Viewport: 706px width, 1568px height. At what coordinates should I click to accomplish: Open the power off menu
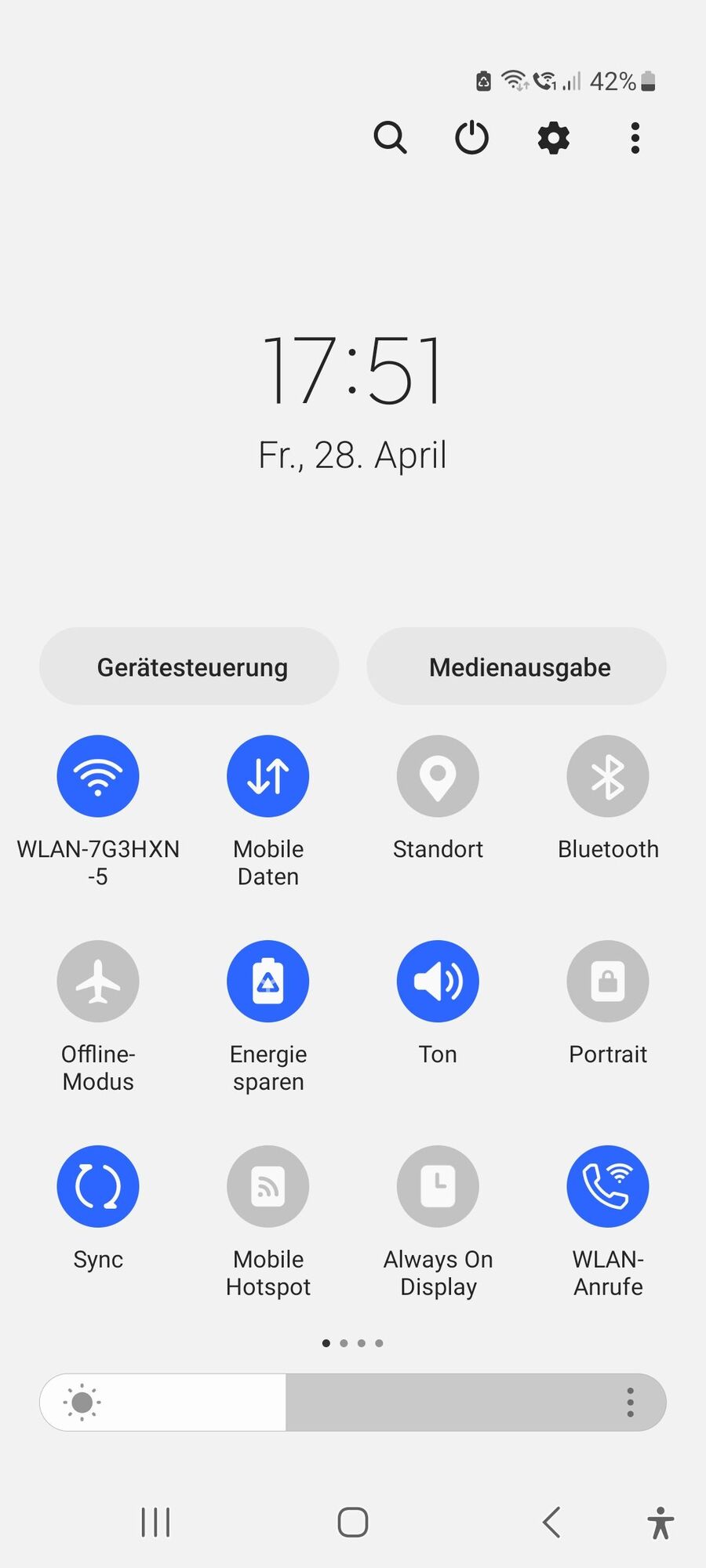coord(472,138)
